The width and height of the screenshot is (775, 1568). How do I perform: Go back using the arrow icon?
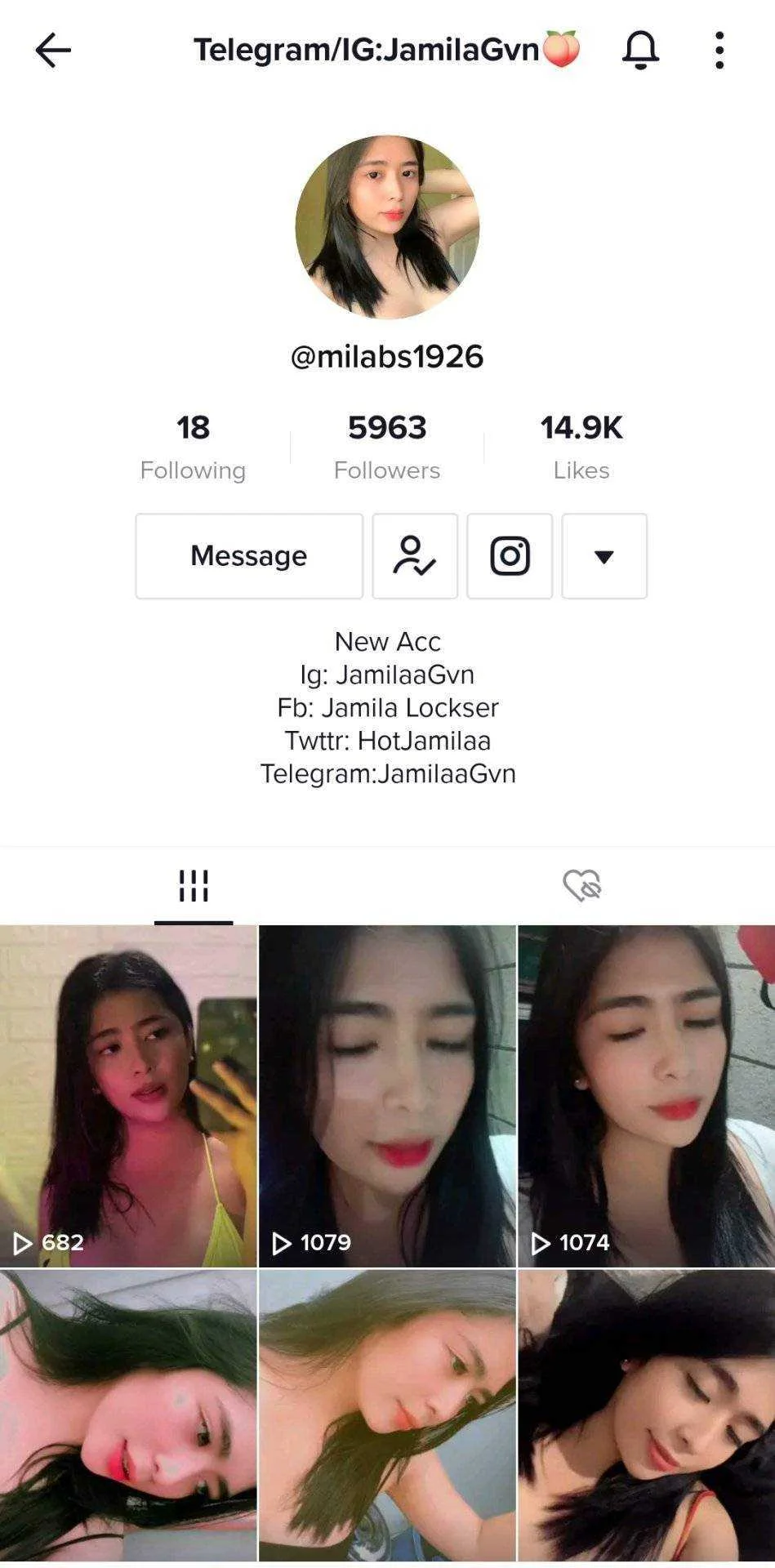tap(54, 51)
